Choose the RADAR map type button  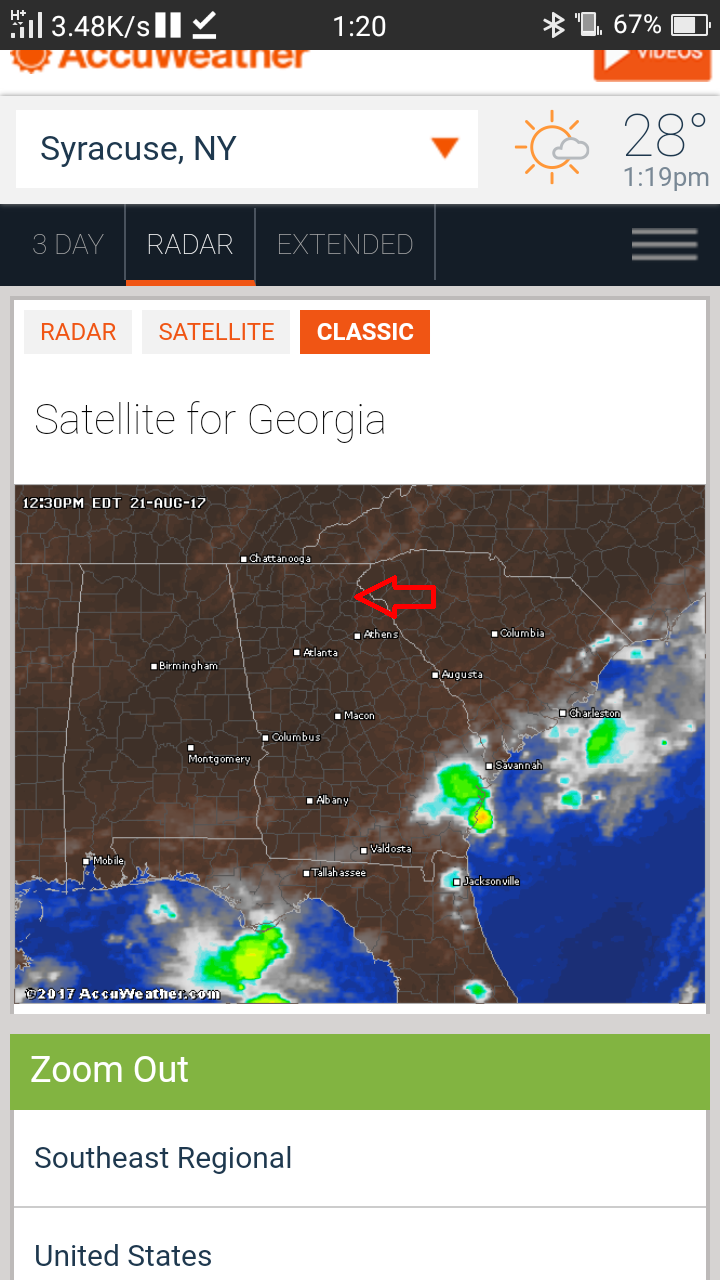click(x=78, y=332)
